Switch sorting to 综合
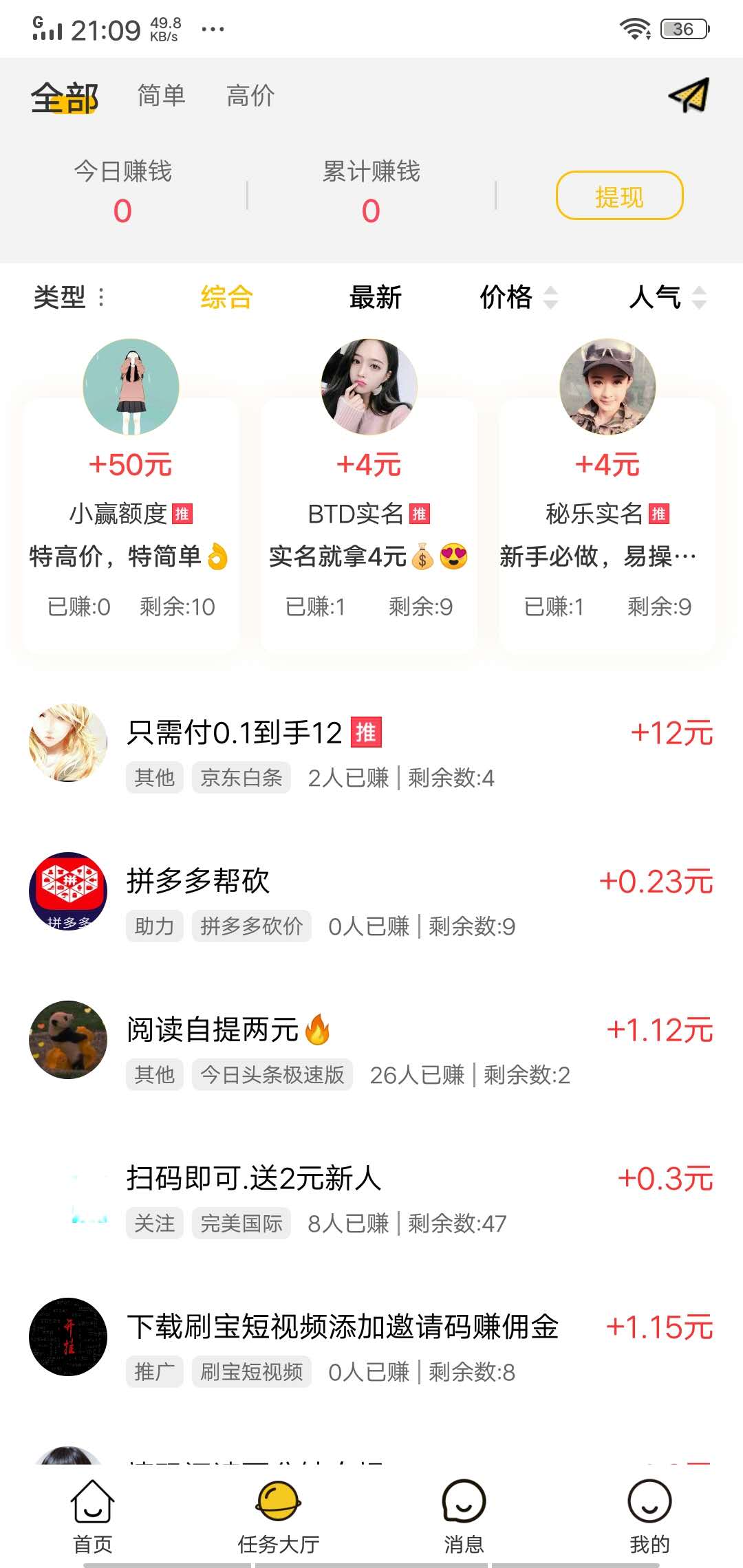The height and width of the screenshot is (1568, 743). [x=226, y=298]
